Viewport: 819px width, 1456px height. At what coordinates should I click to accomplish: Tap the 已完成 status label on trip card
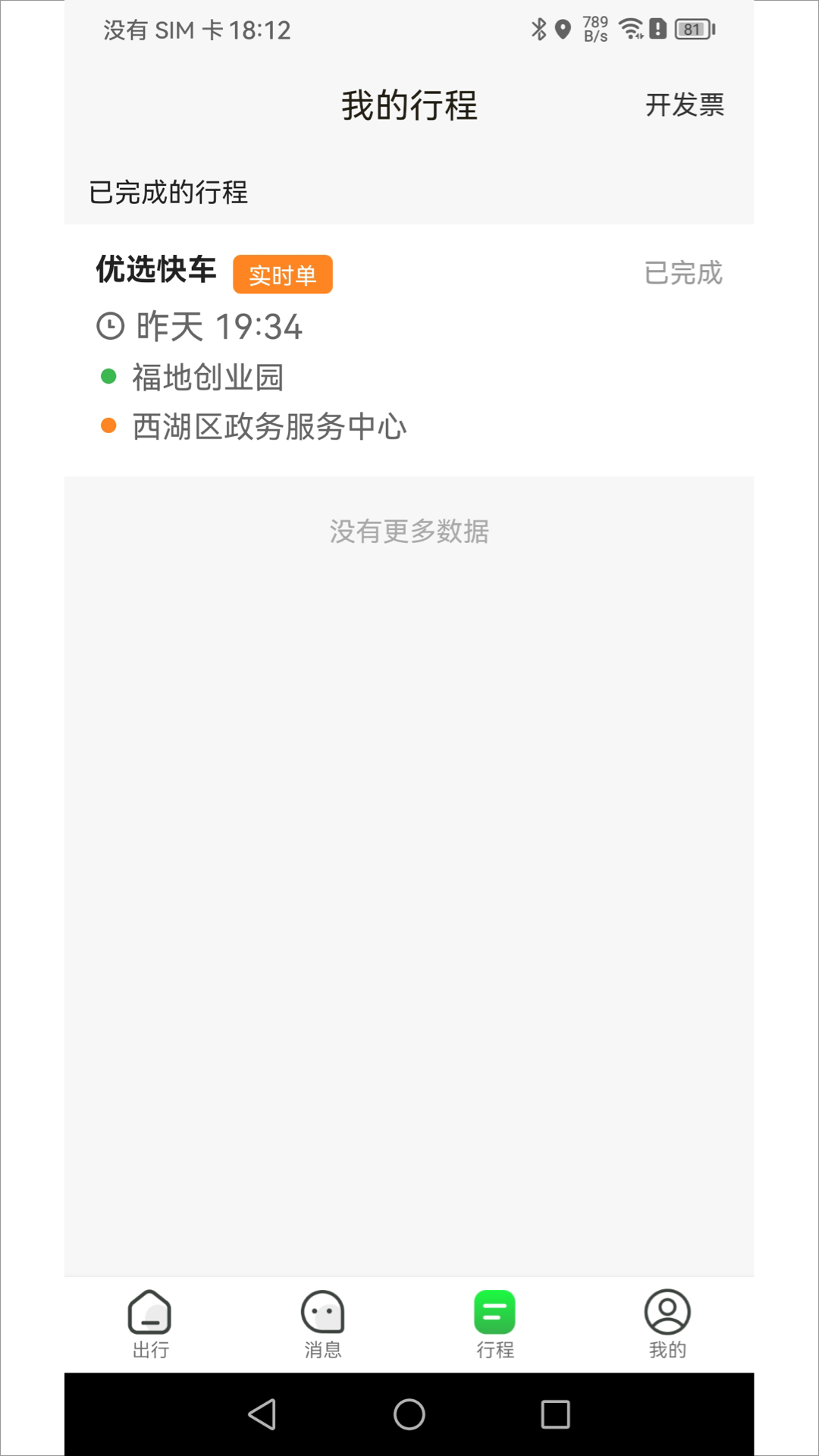pos(681,273)
